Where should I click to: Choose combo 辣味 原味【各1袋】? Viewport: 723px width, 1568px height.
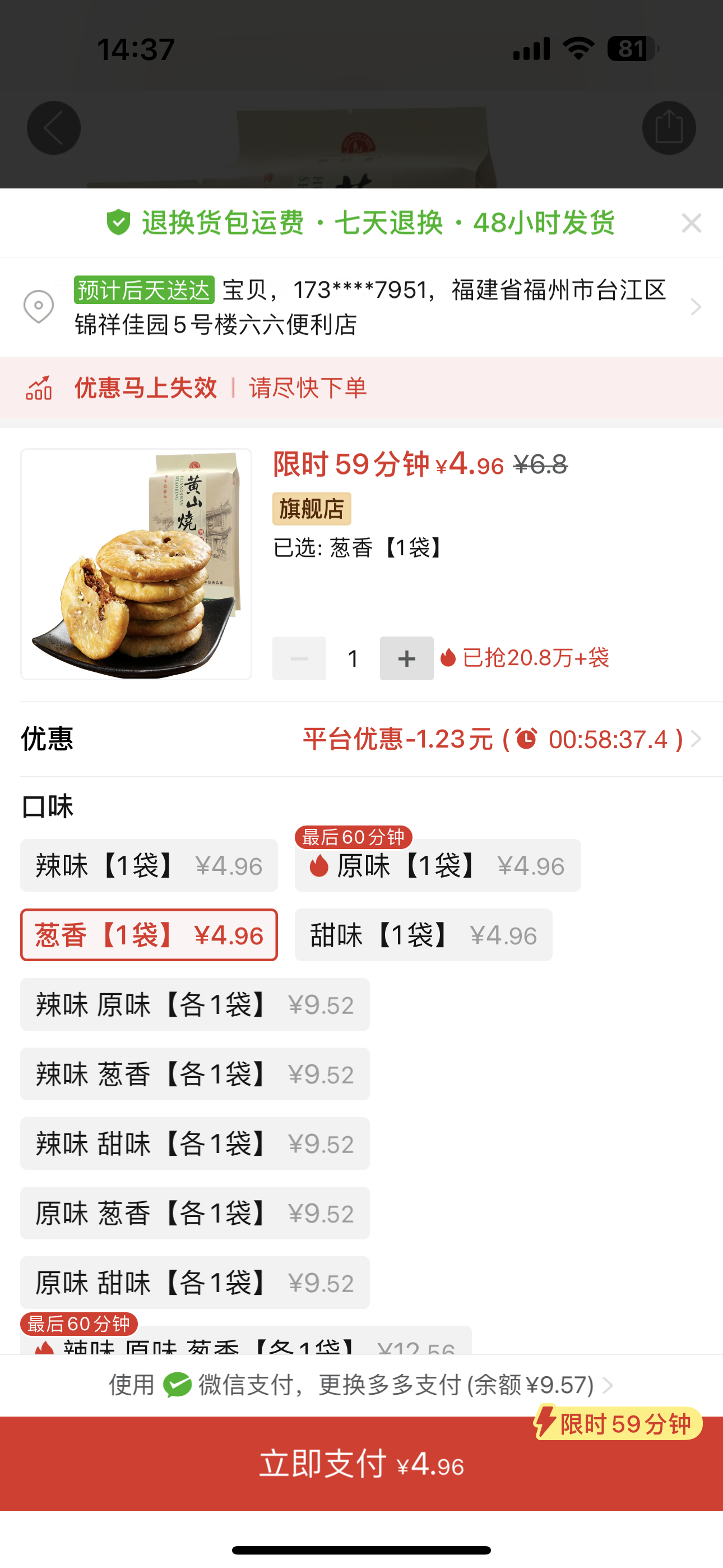(194, 1004)
